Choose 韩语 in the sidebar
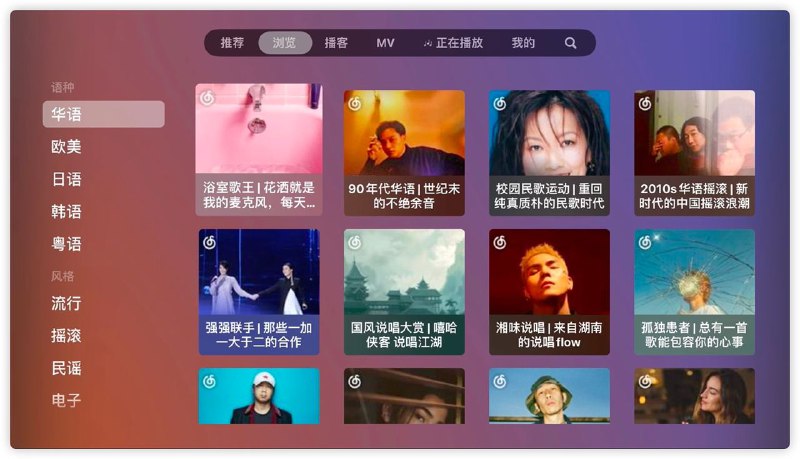 tap(66, 212)
